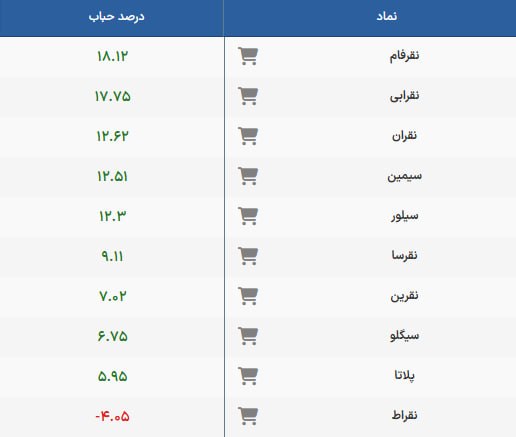Image resolution: width=516 pixels, height=437 pixels.
Task: Open the cart icon beside نقرابی
Action: (x=248, y=96)
